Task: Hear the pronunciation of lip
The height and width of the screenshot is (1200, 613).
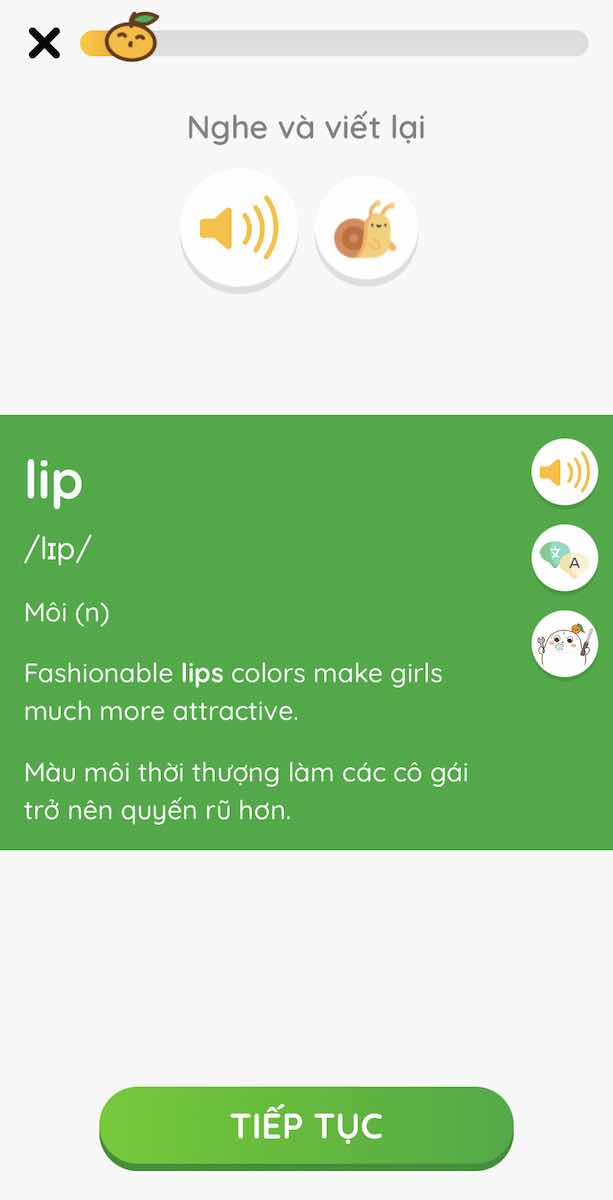Action: [564, 472]
